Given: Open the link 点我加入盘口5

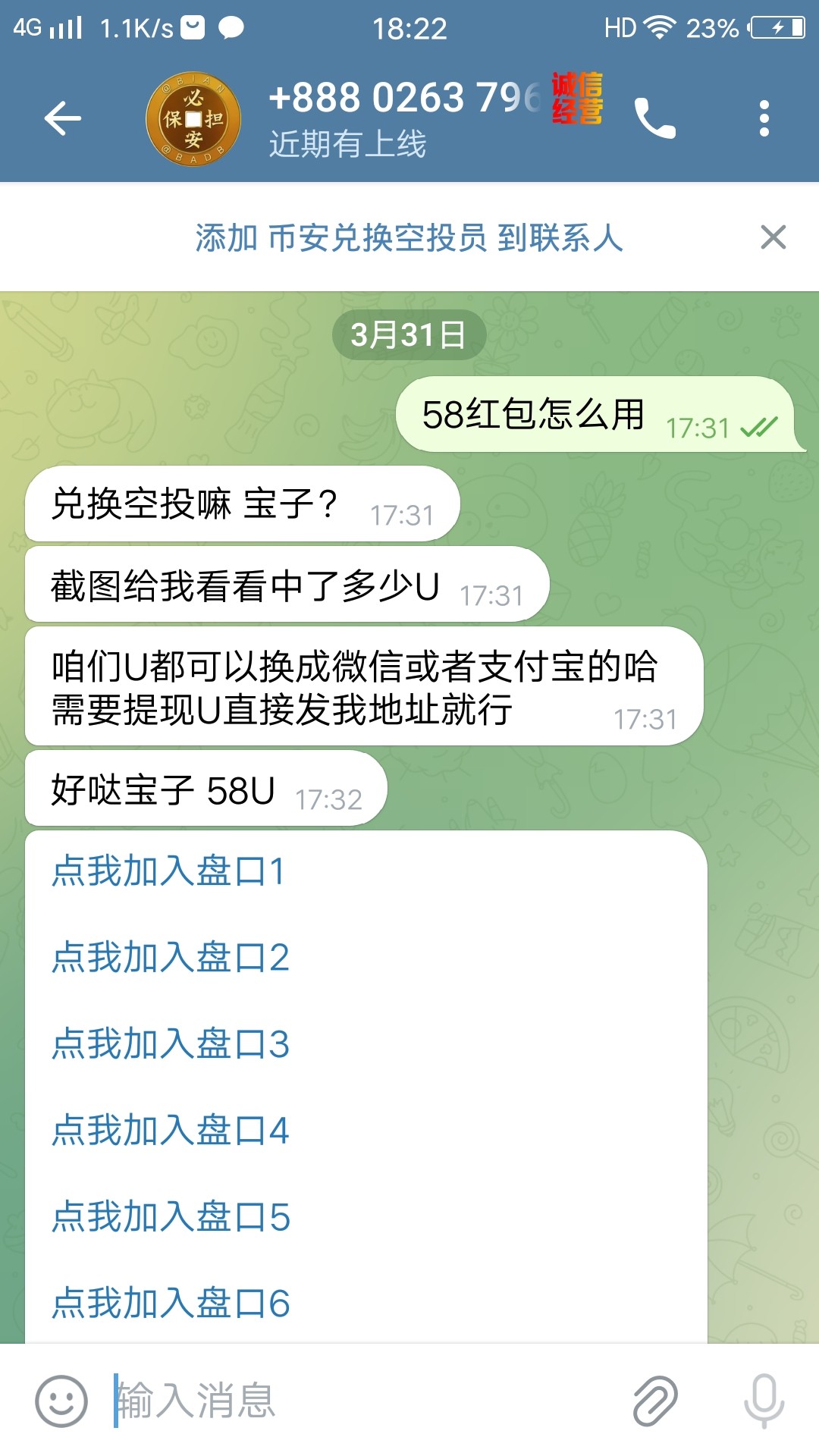Looking at the screenshot, I should pyautogui.click(x=171, y=1216).
